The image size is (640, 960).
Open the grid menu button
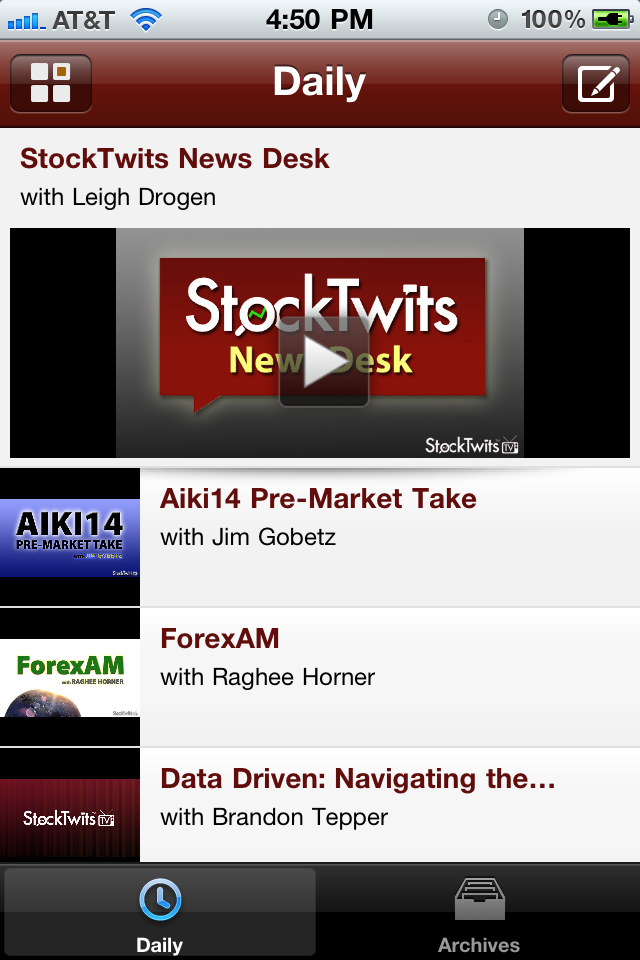pos(51,83)
